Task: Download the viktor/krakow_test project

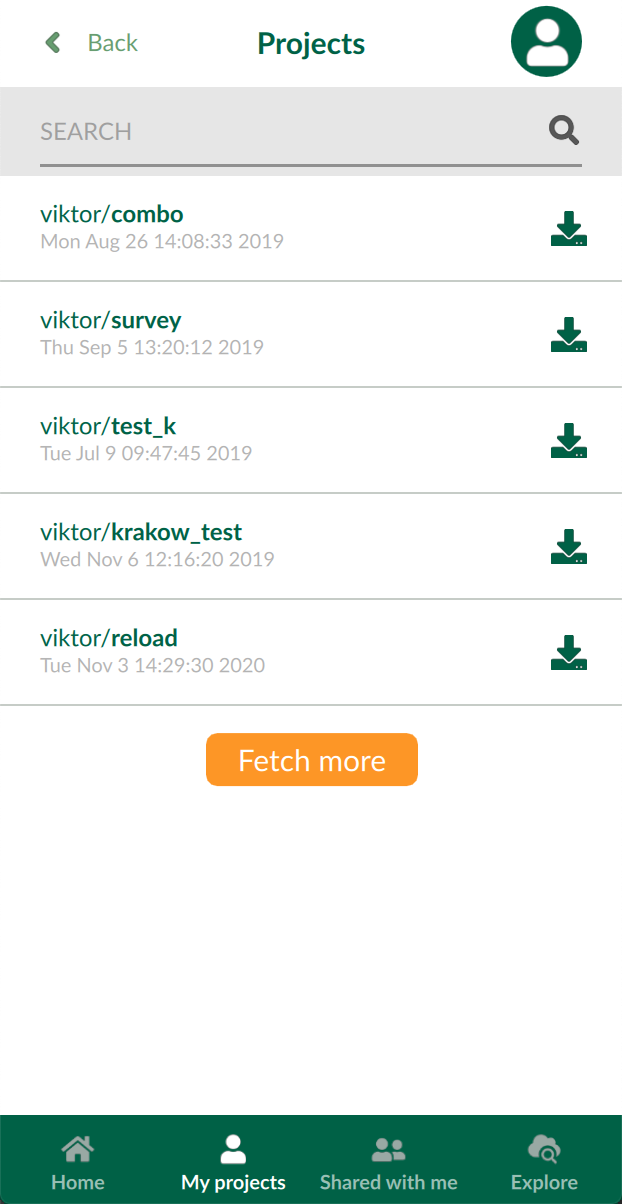Action: click(568, 547)
